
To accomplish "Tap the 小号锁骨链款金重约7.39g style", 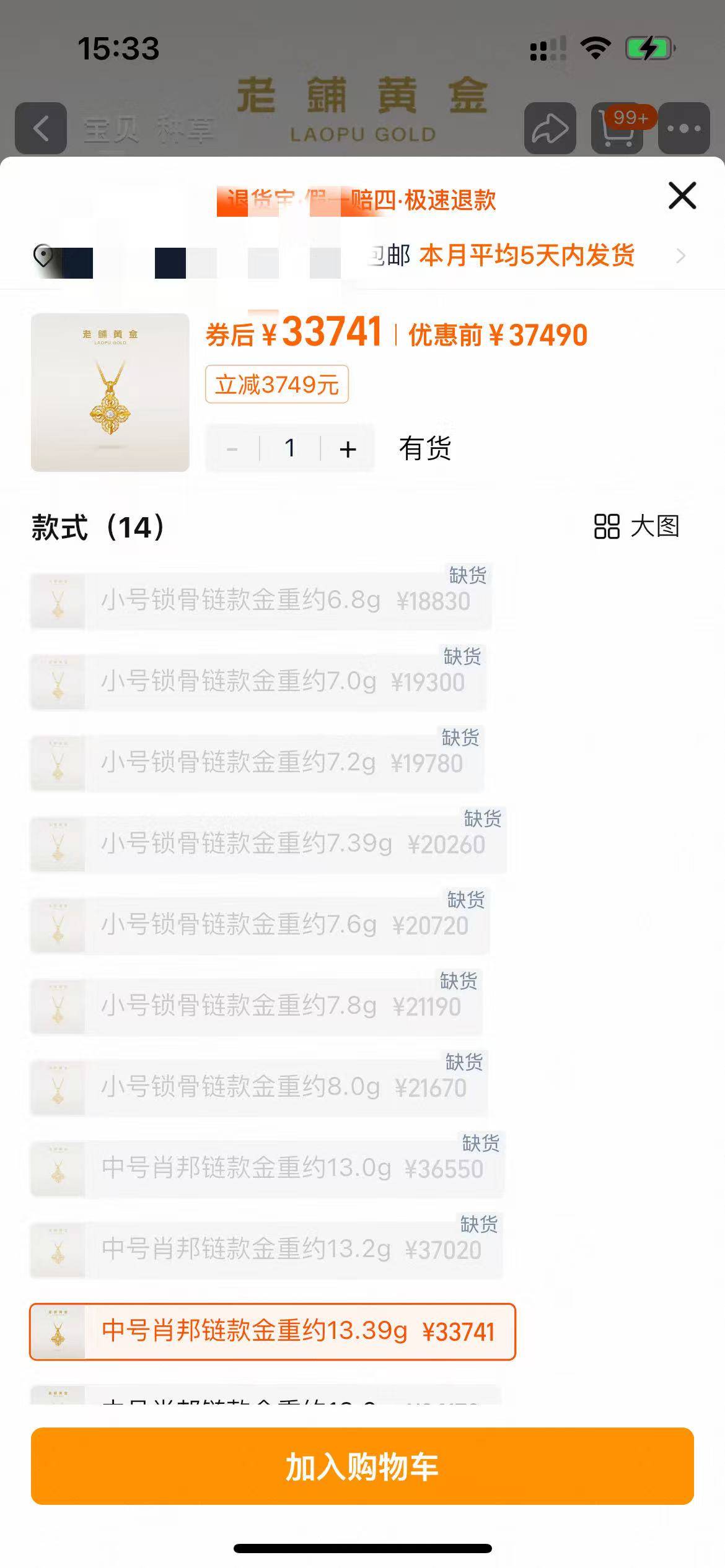I will tap(268, 845).
